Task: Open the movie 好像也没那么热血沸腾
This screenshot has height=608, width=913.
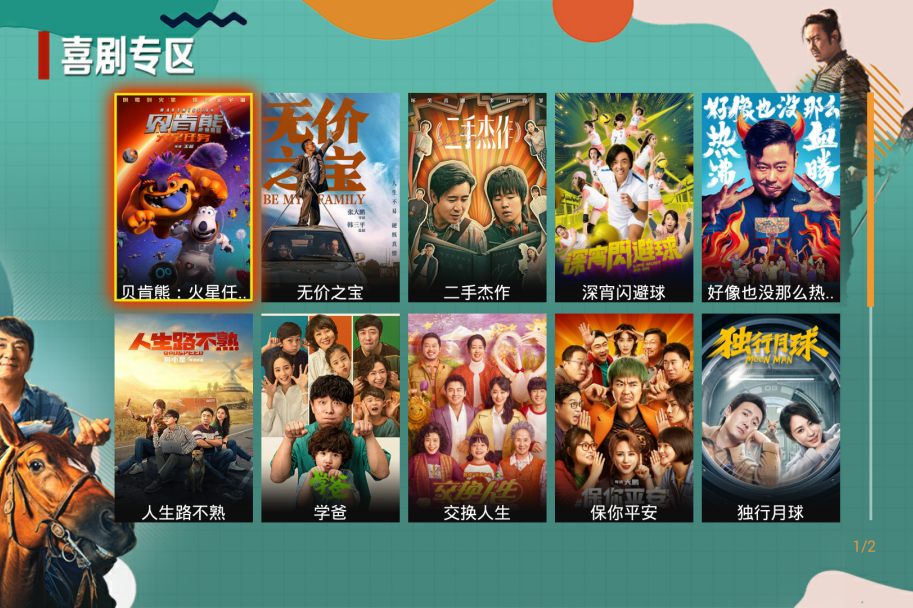Action: coord(771,197)
